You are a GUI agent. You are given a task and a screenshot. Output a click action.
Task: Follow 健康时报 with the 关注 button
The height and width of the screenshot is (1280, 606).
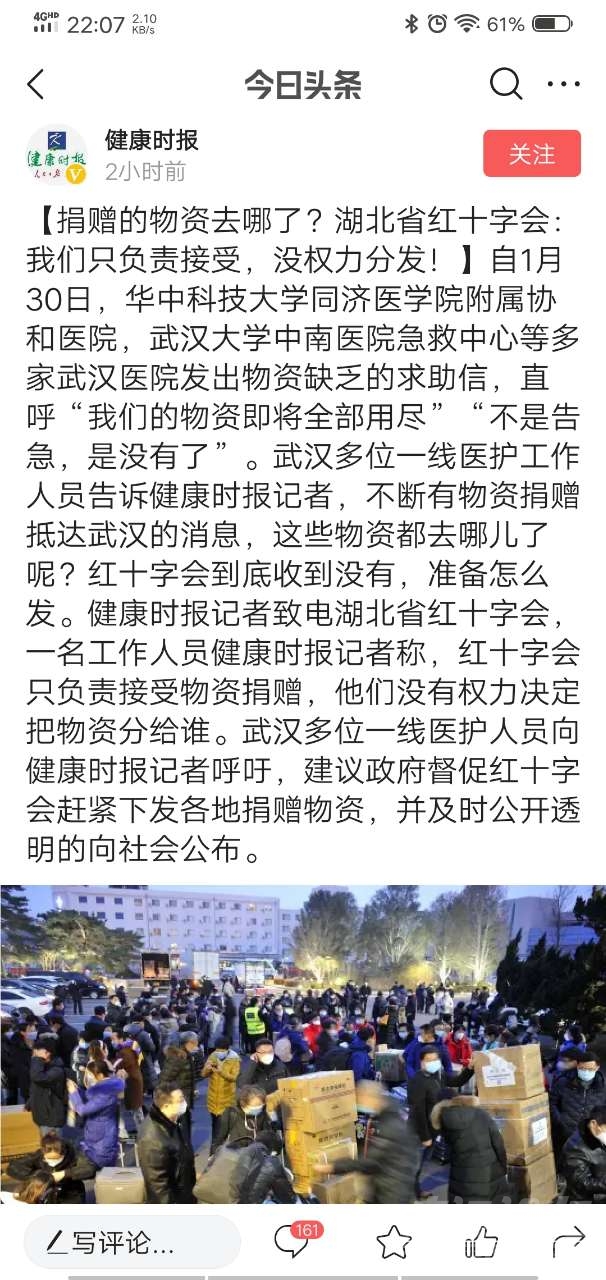[531, 154]
